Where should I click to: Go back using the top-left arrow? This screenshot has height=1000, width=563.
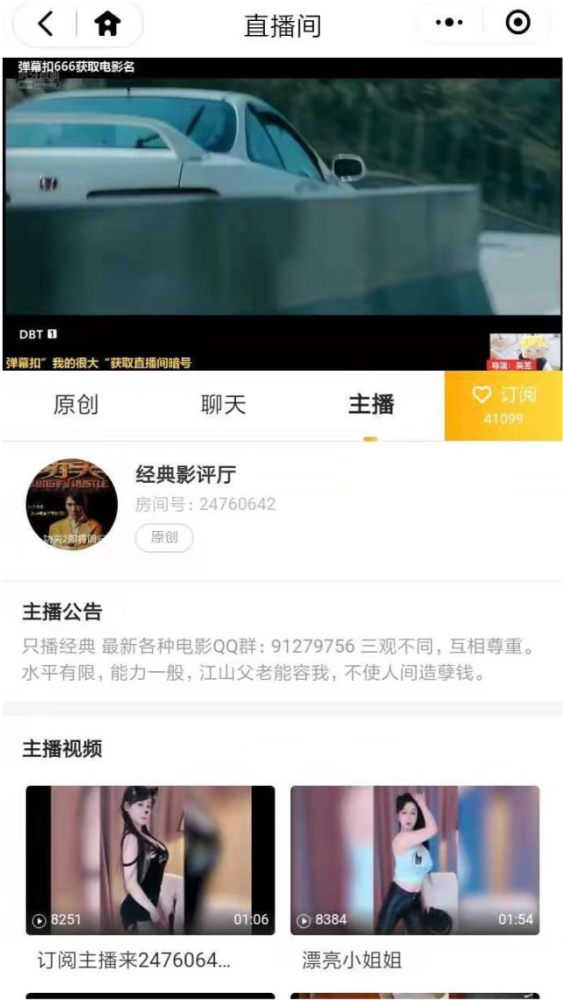pyautogui.click(x=45, y=24)
